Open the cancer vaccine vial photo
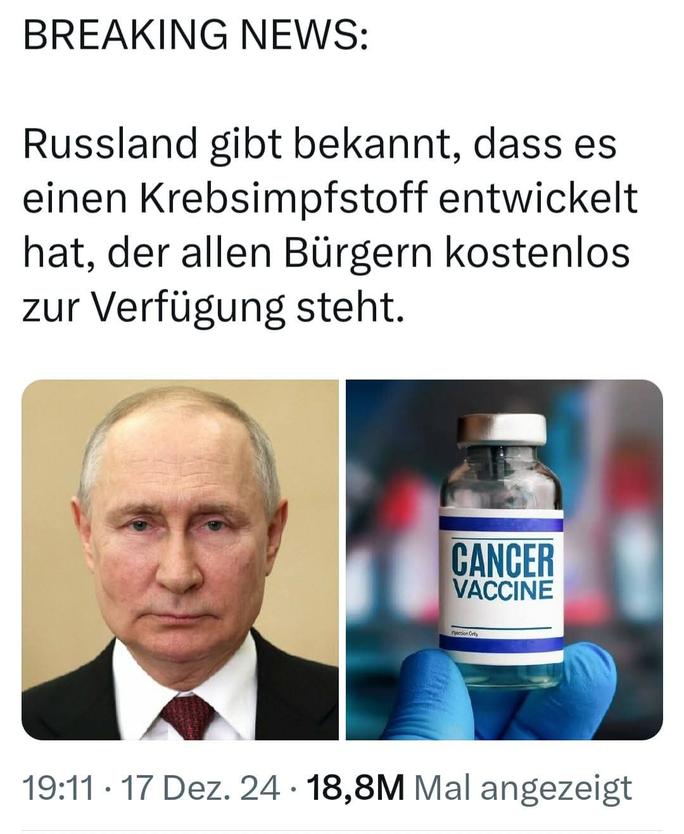The width and height of the screenshot is (684, 834). pos(504,560)
